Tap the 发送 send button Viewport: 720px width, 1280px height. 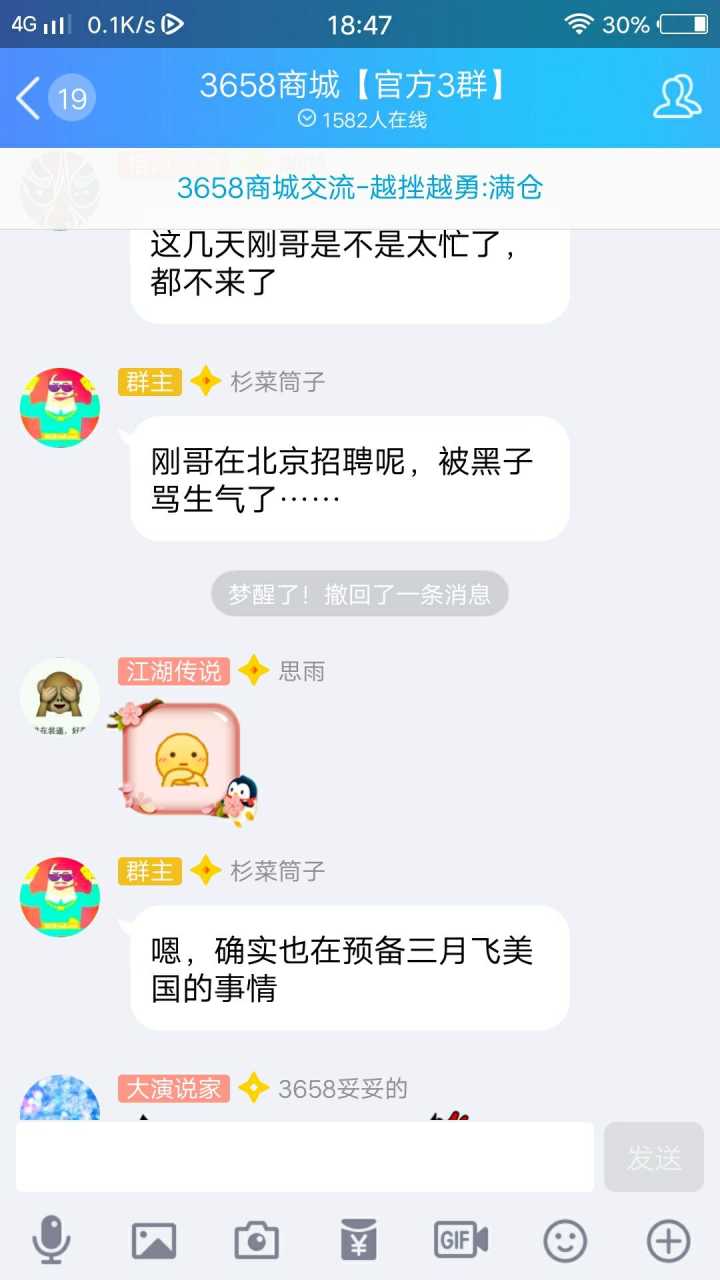(x=654, y=1157)
